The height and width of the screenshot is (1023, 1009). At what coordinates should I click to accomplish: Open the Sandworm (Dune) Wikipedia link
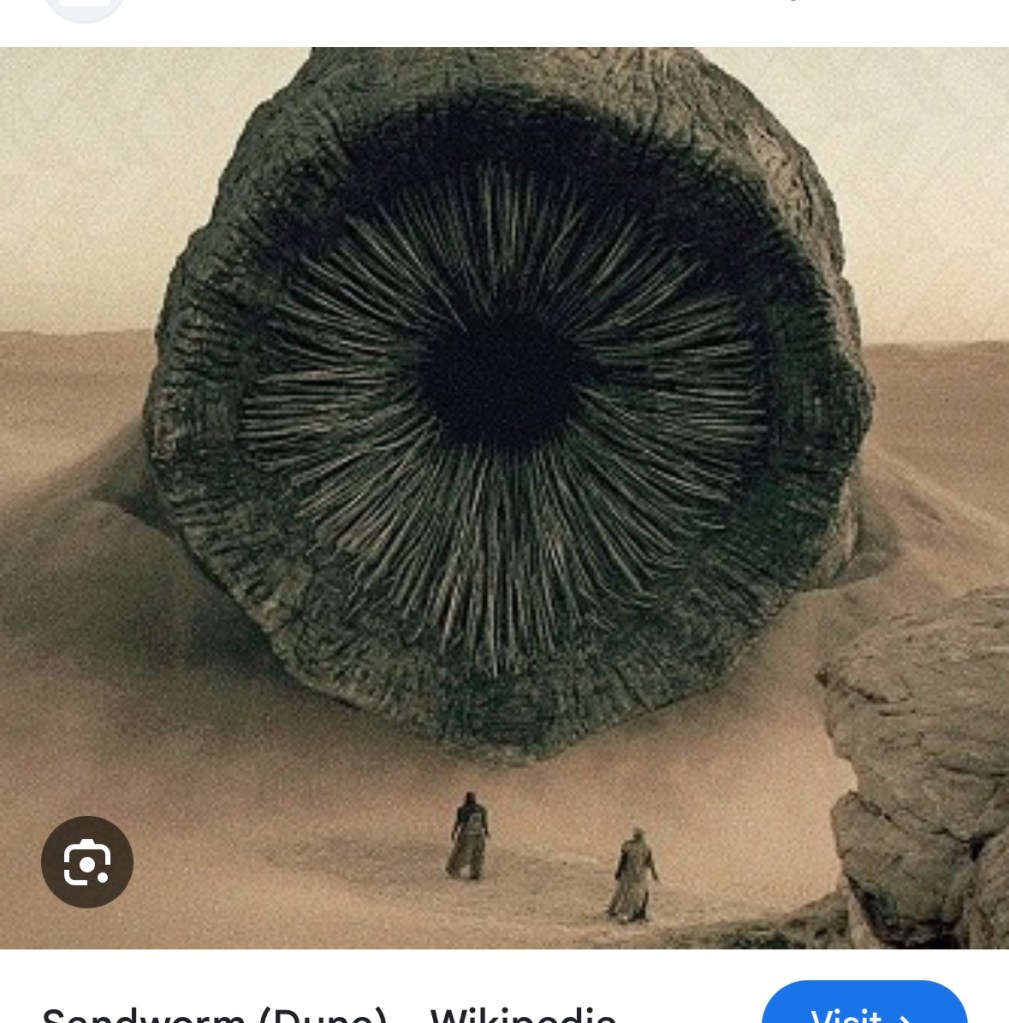[x=330, y=1012]
